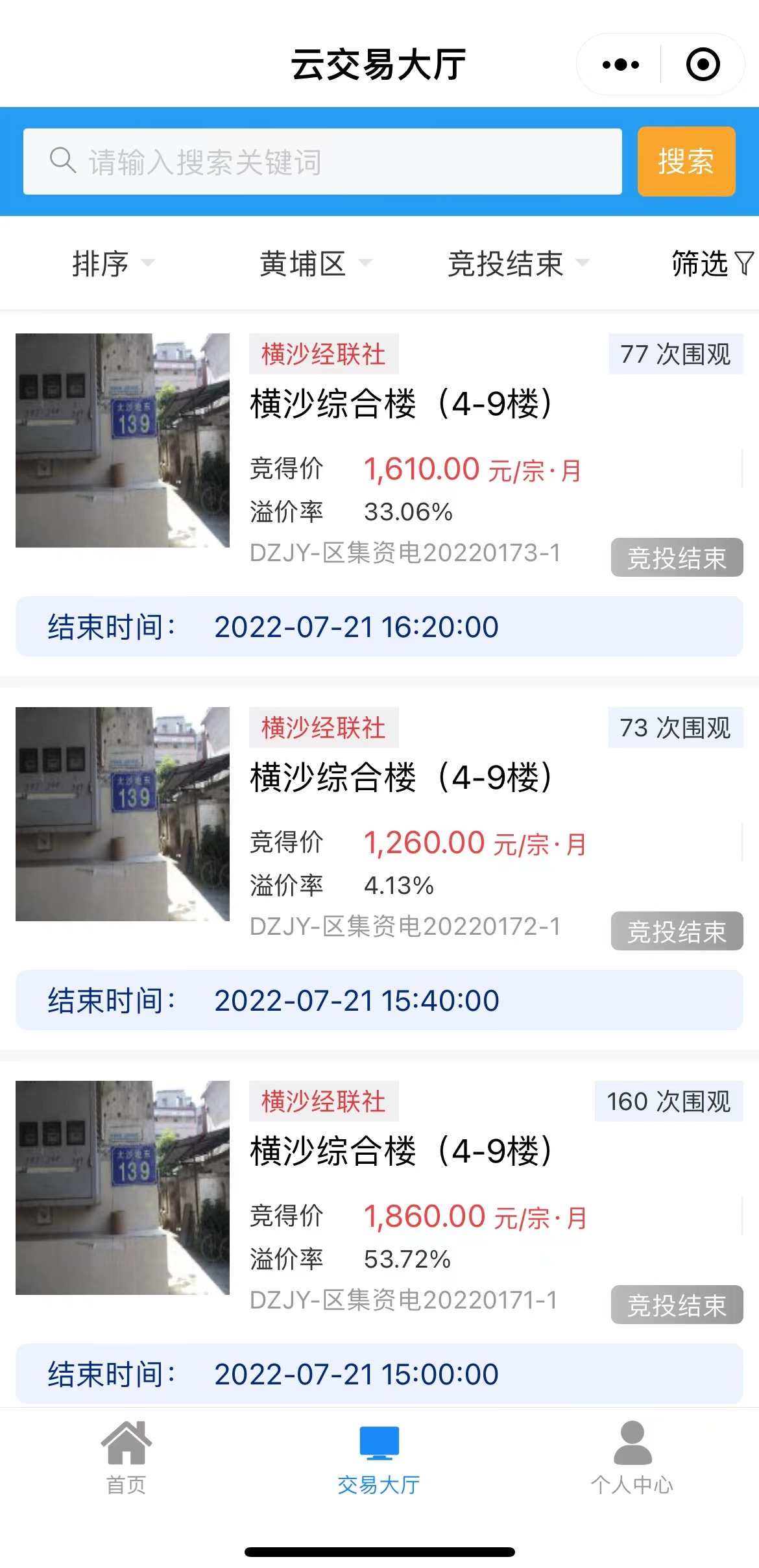Click the magnifier icon in search bar
The image size is (759, 1568).
(x=62, y=160)
